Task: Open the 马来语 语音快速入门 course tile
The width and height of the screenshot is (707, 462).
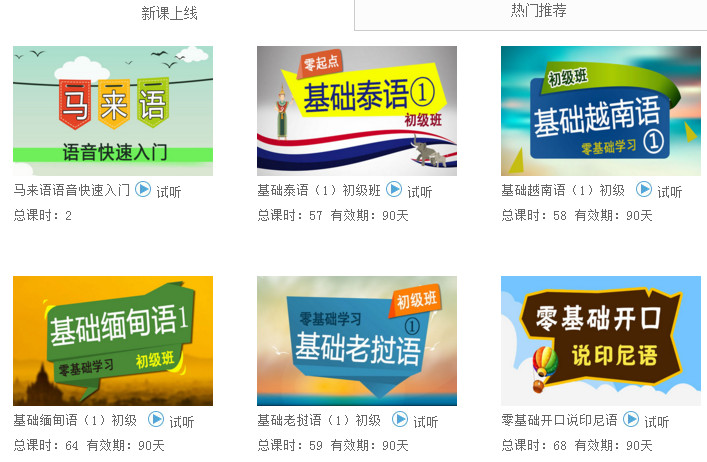Action: pyautogui.click(x=113, y=111)
